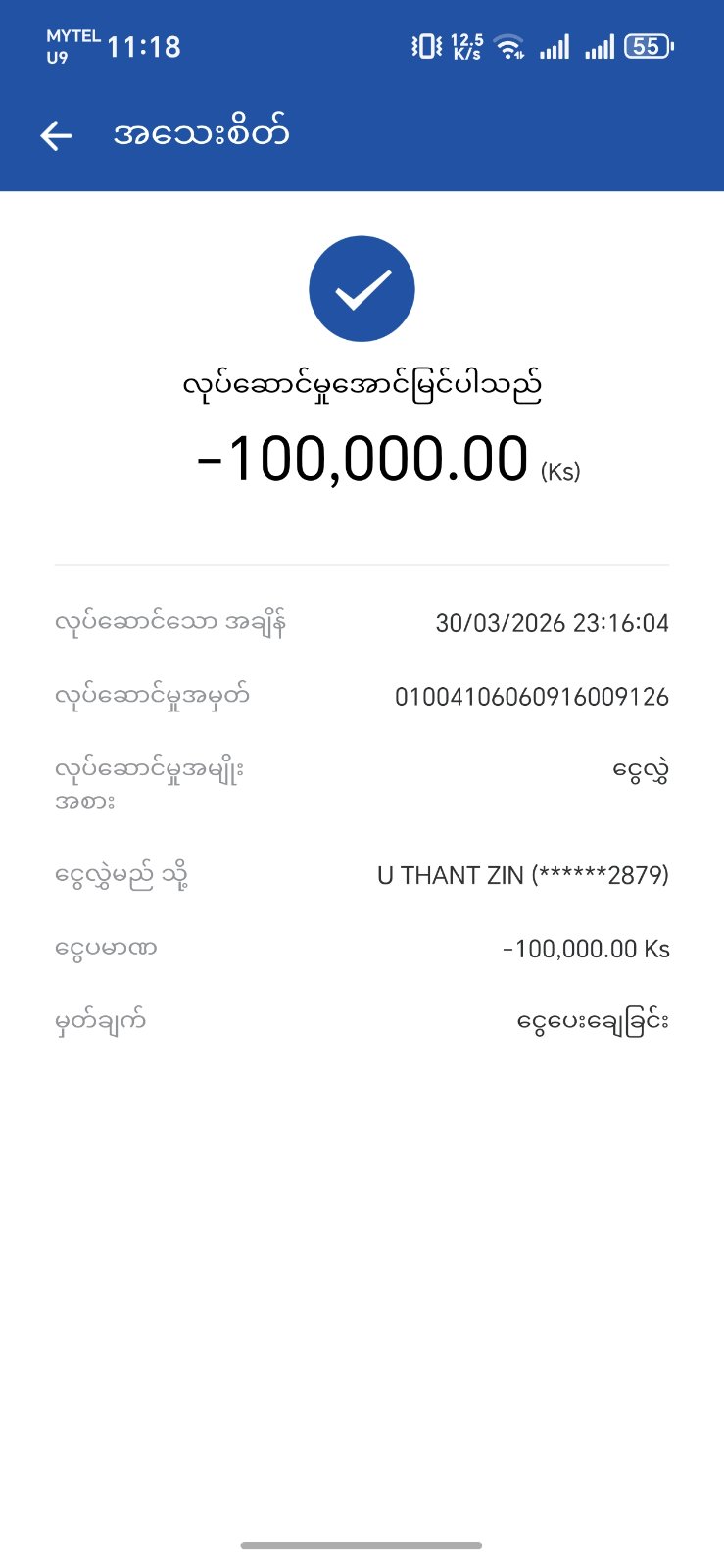724x1568 pixels.
Task: Go back using the top-left arrow
Action: coord(57,135)
